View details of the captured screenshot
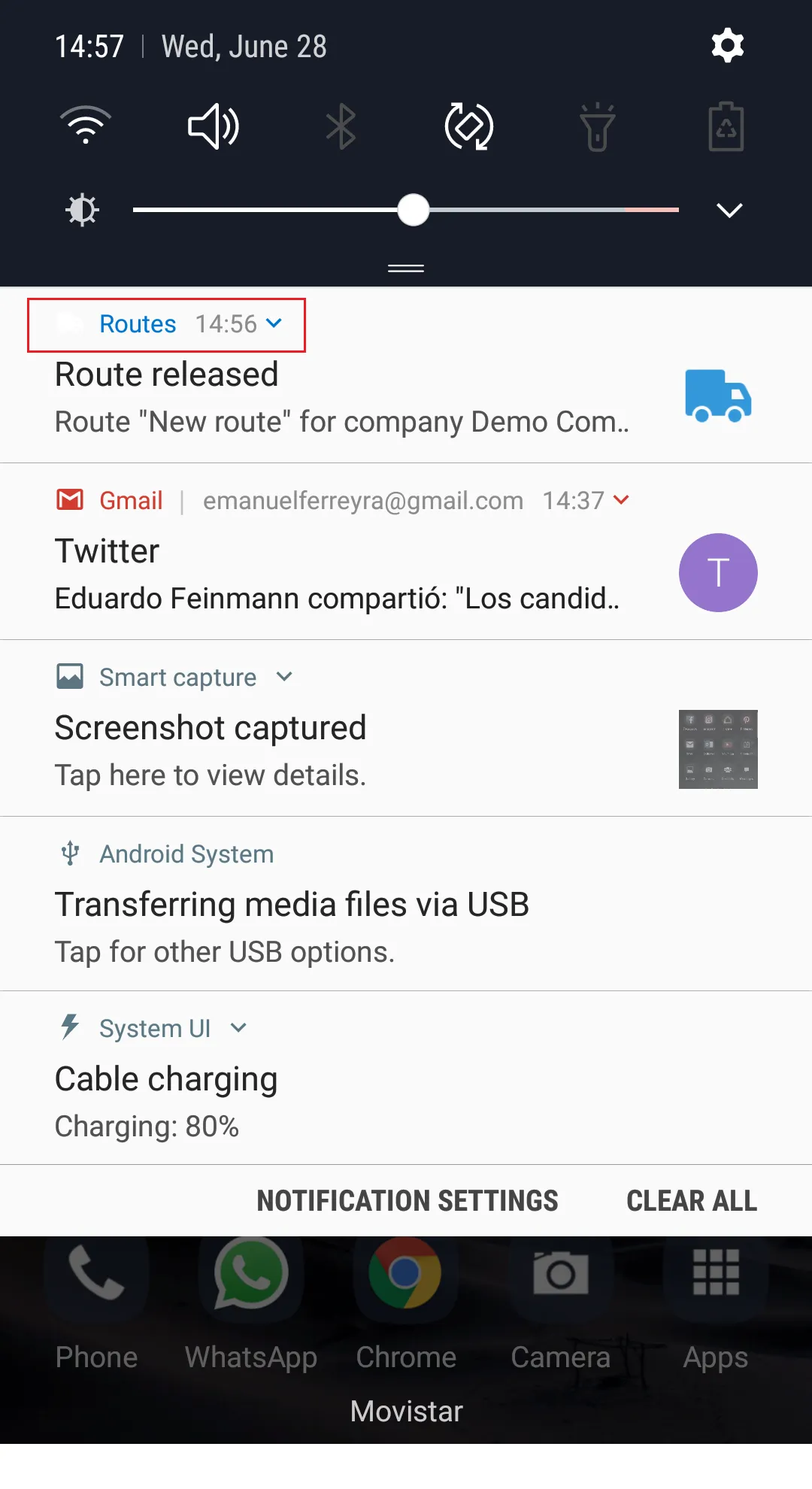This screenshot has width=812, height=1489. pyautogui.click(x=338, y=752)
